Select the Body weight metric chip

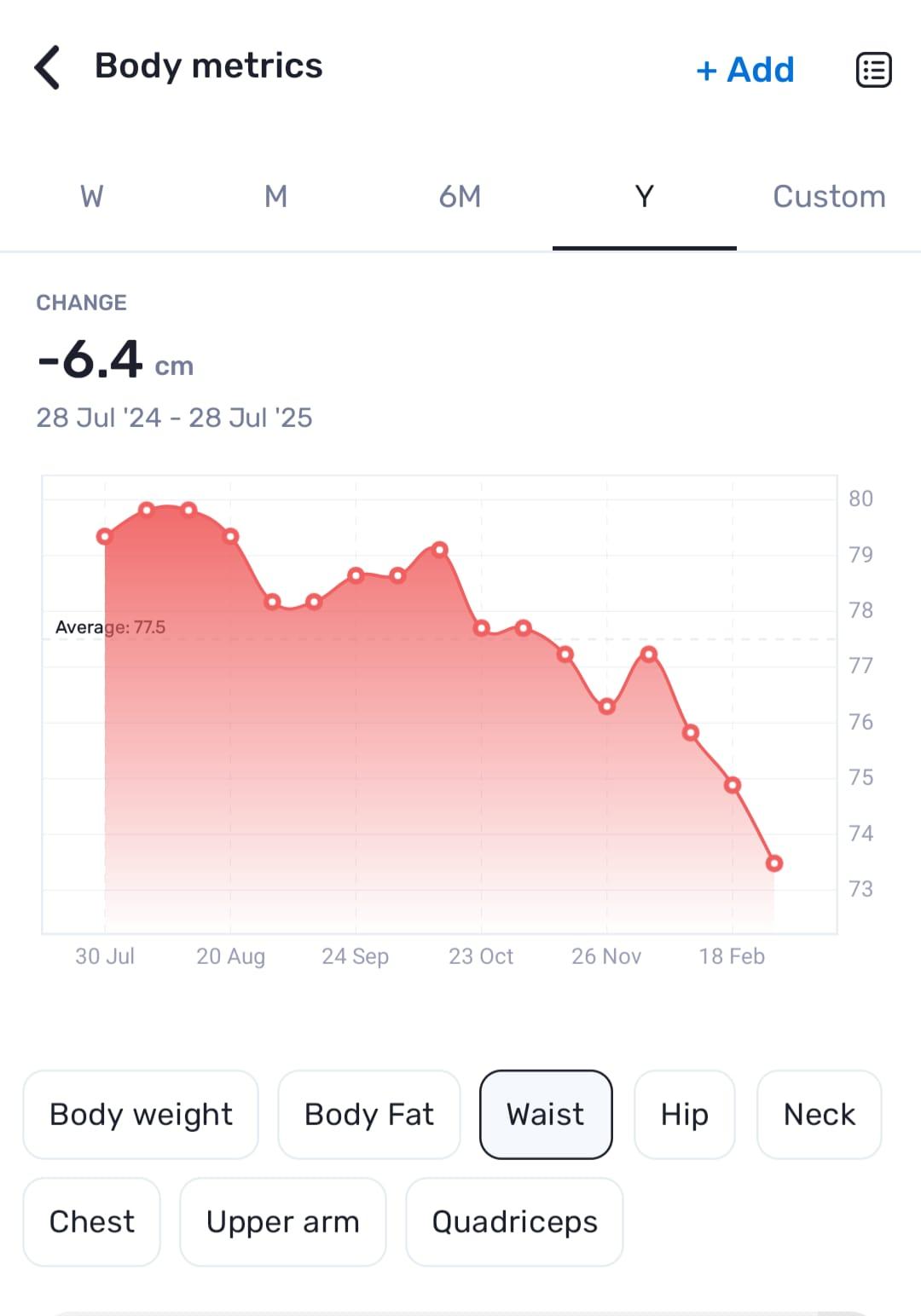141,1114
